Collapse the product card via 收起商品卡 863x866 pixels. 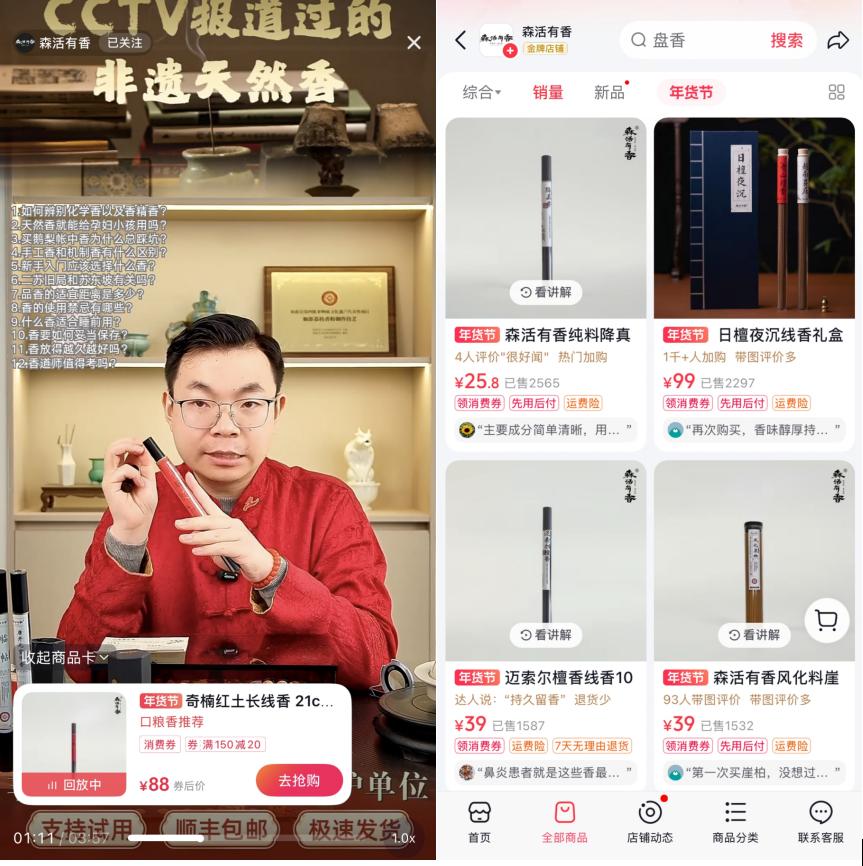click(64, 657)
